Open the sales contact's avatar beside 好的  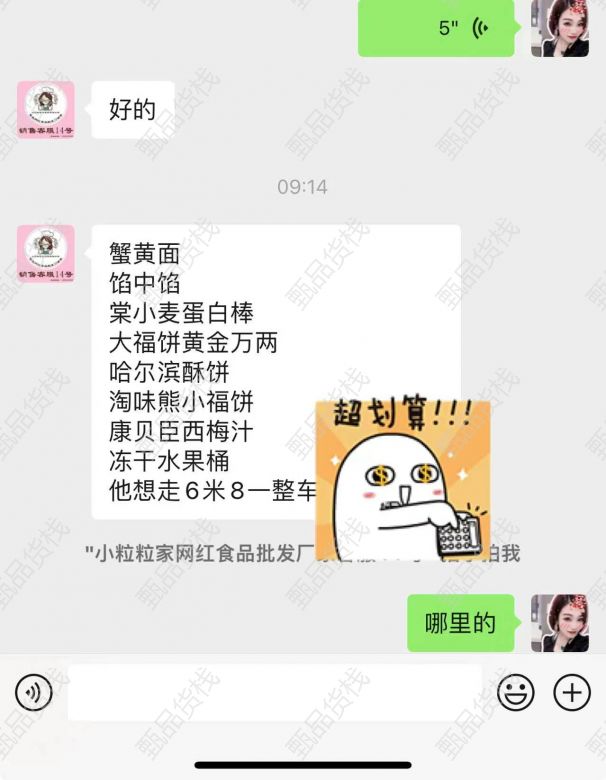pos(46,110)
